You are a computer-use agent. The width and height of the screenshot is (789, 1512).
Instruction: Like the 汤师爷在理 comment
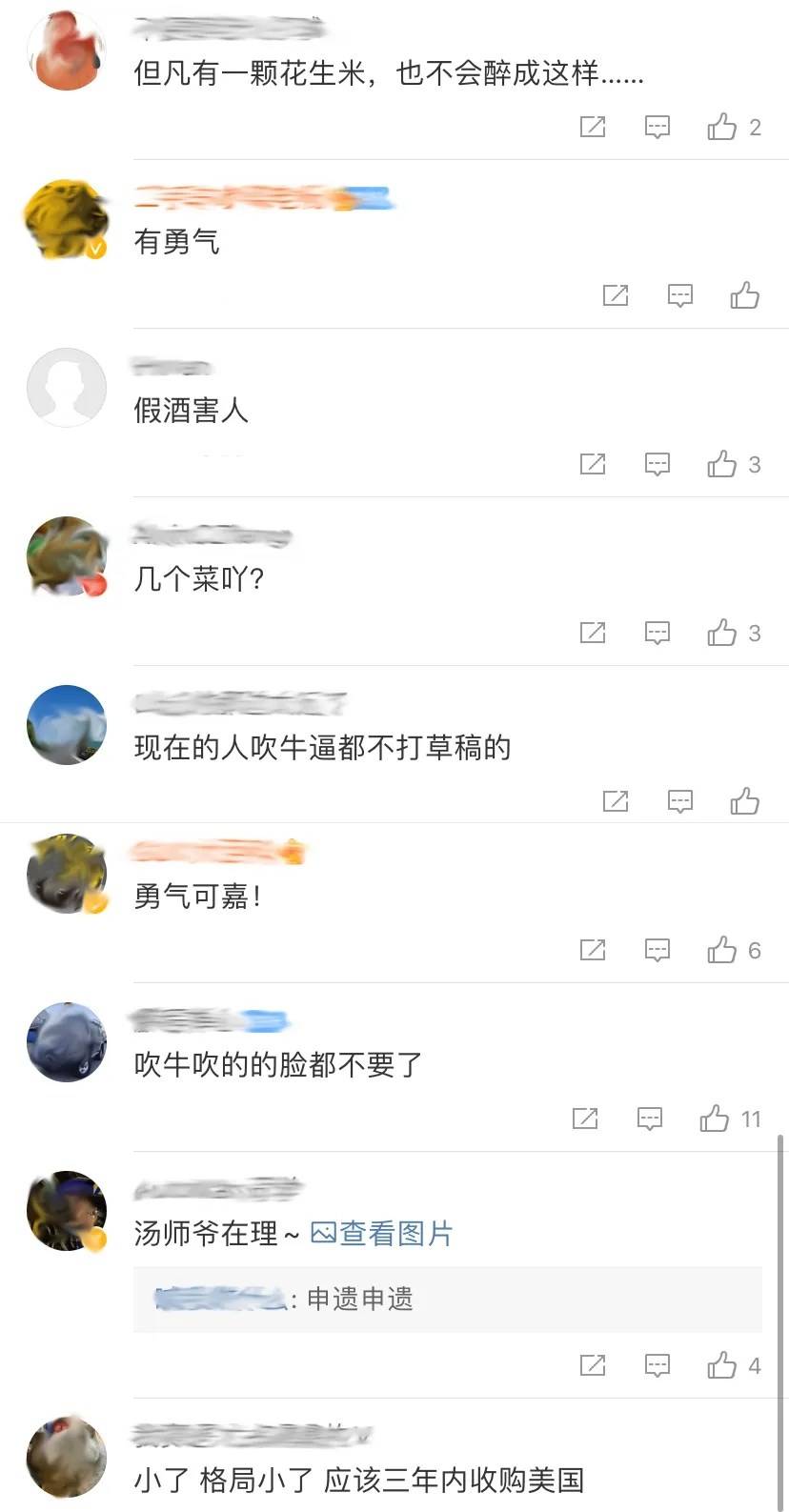tap(722, 1365)
